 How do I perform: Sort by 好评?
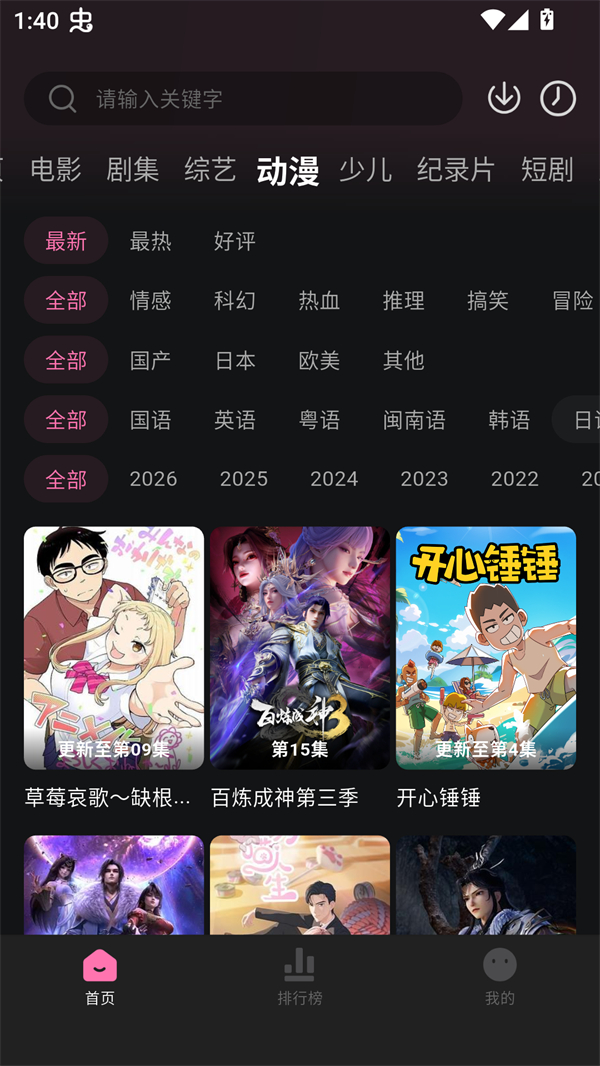235,241
